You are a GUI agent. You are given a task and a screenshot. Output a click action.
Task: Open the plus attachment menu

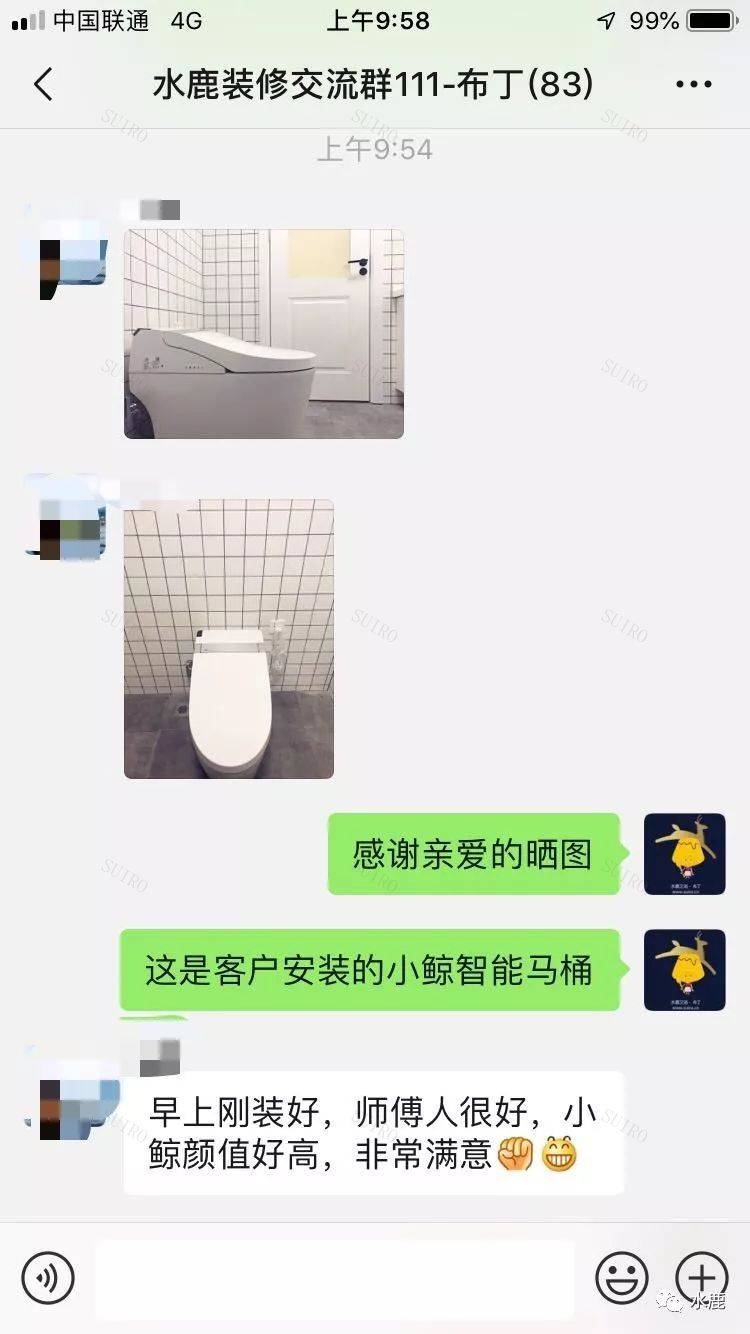pyautogui.click(x=701, y=1277)
